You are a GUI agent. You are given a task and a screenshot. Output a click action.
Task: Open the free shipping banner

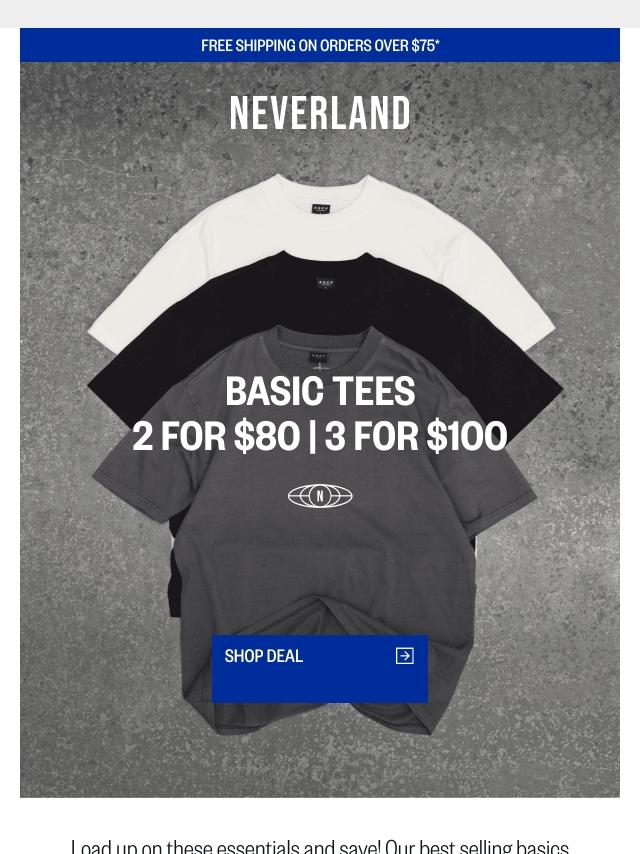(320, 45)
